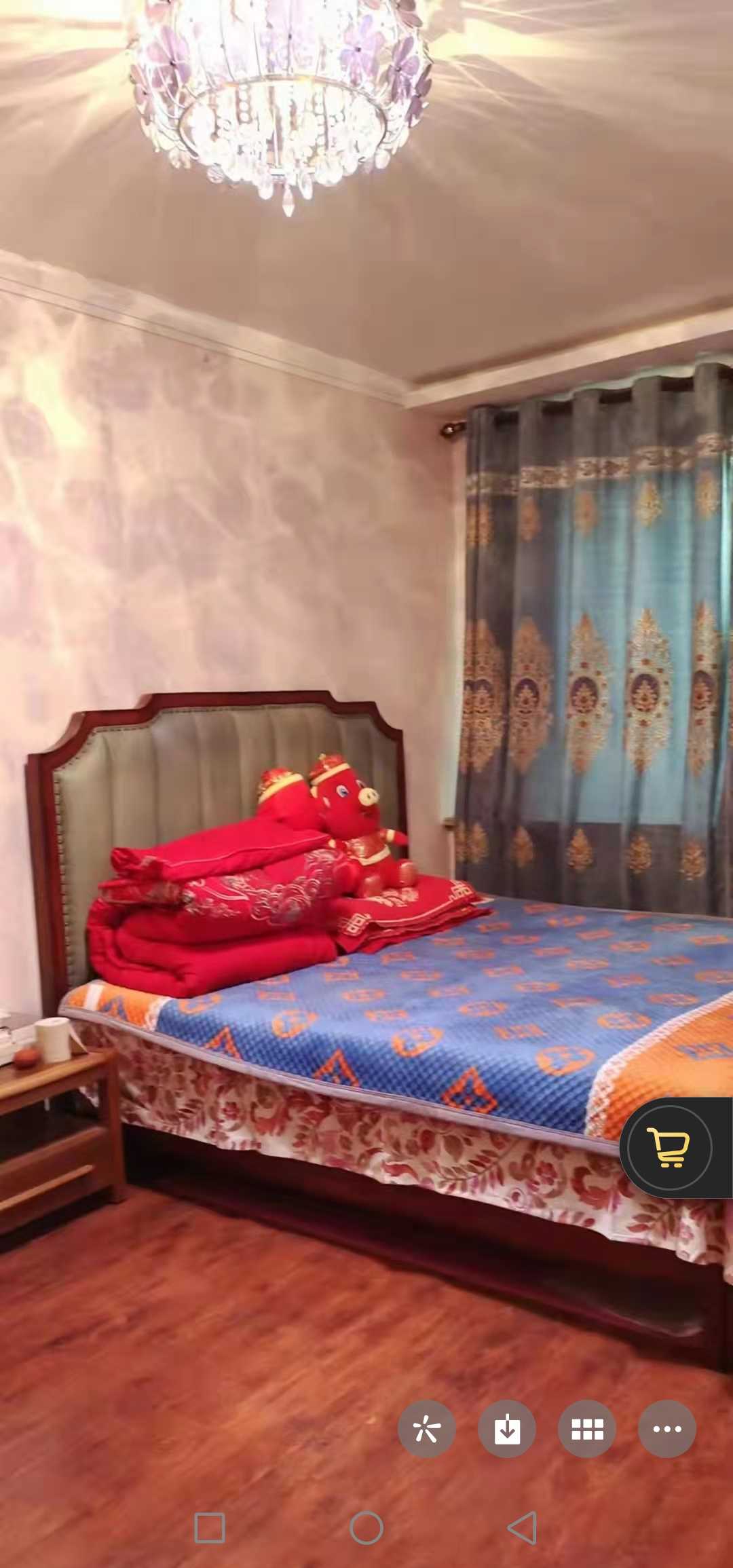Viewport: 733px width, 1568px height.
Task: Go back with the system back button
Action: (523, 1528)
